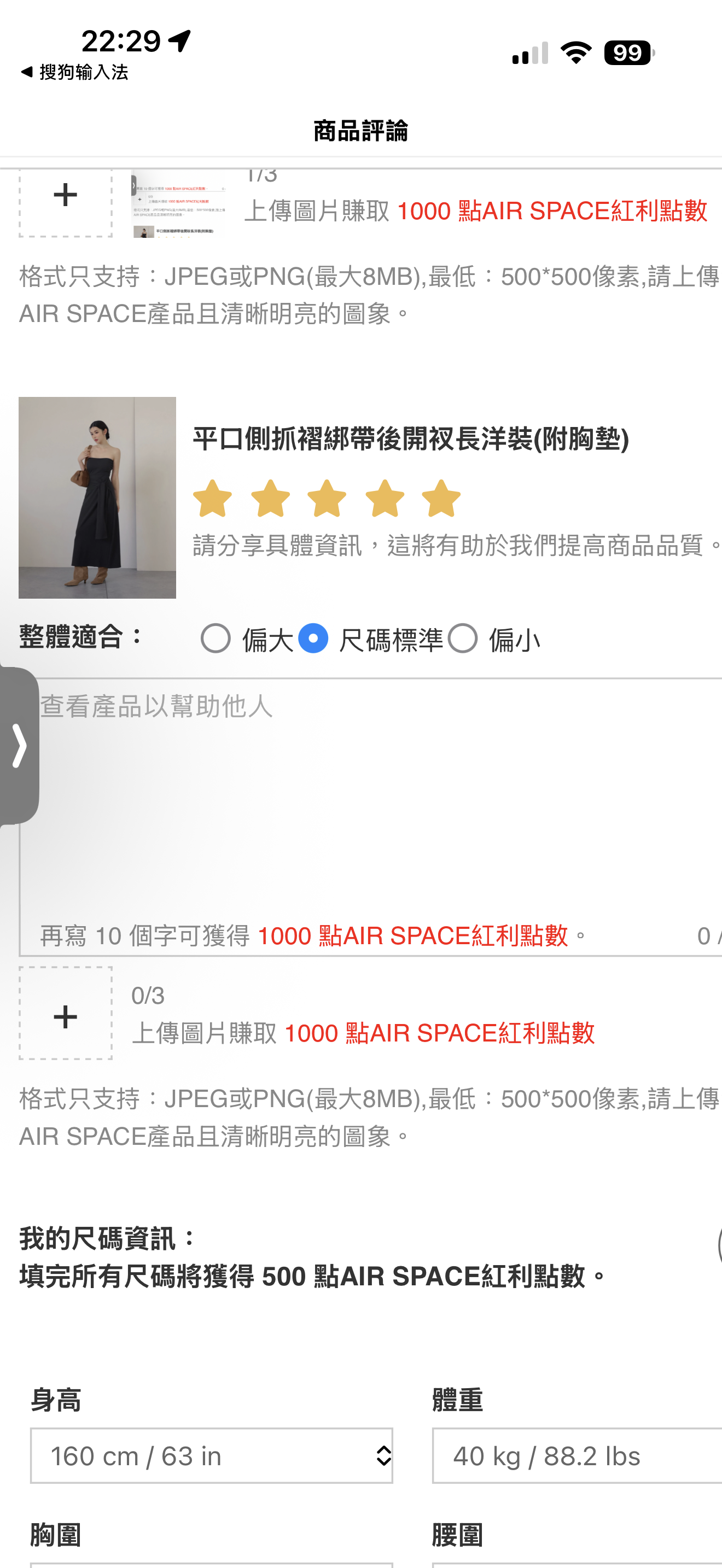Image resolution: width=722 pixels, height=1568 pixels.
Task: Open the 身高 height dropdown
Action: coord(211,1455)
